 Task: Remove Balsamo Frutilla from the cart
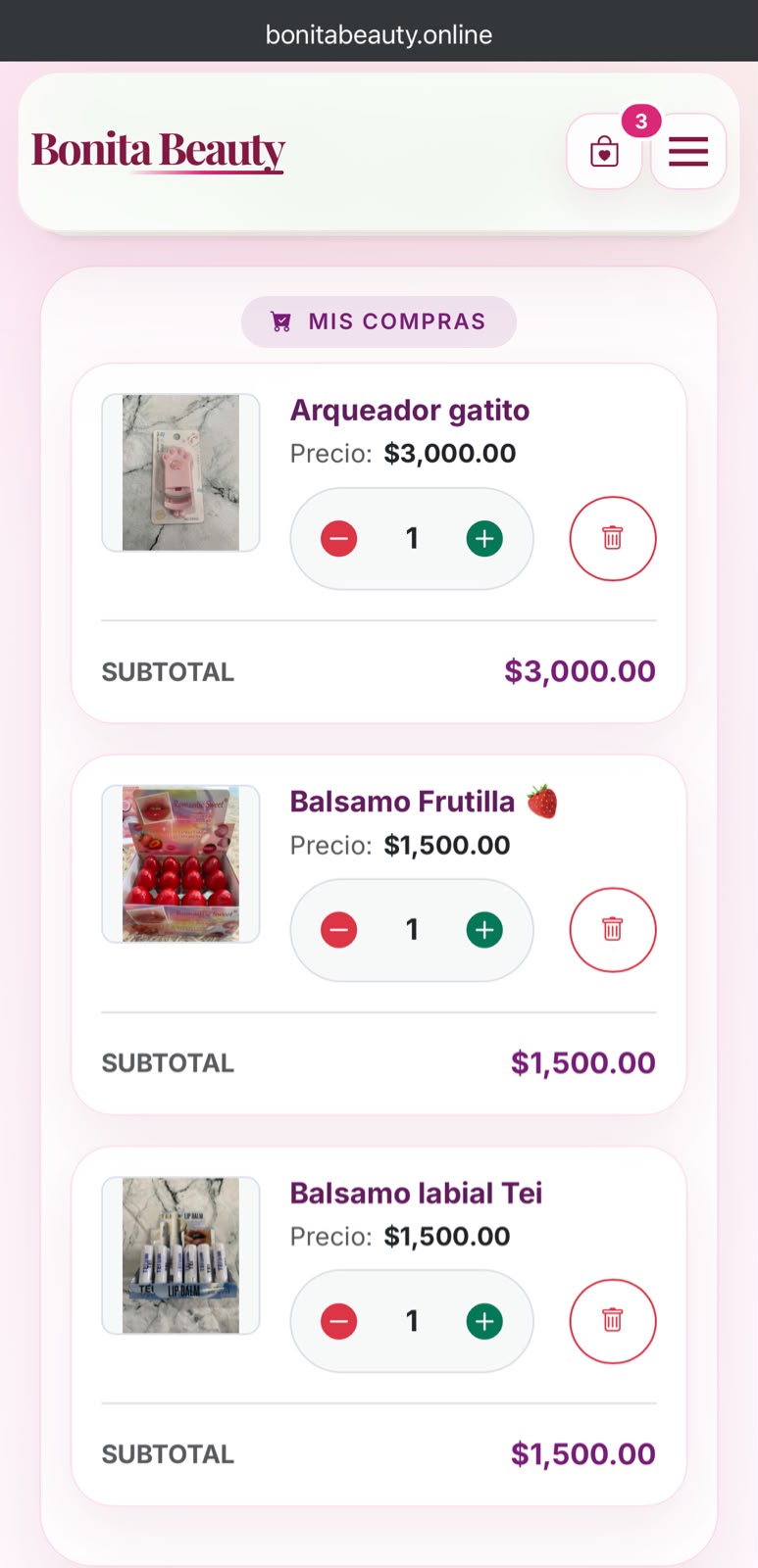(x=613, y=929)
